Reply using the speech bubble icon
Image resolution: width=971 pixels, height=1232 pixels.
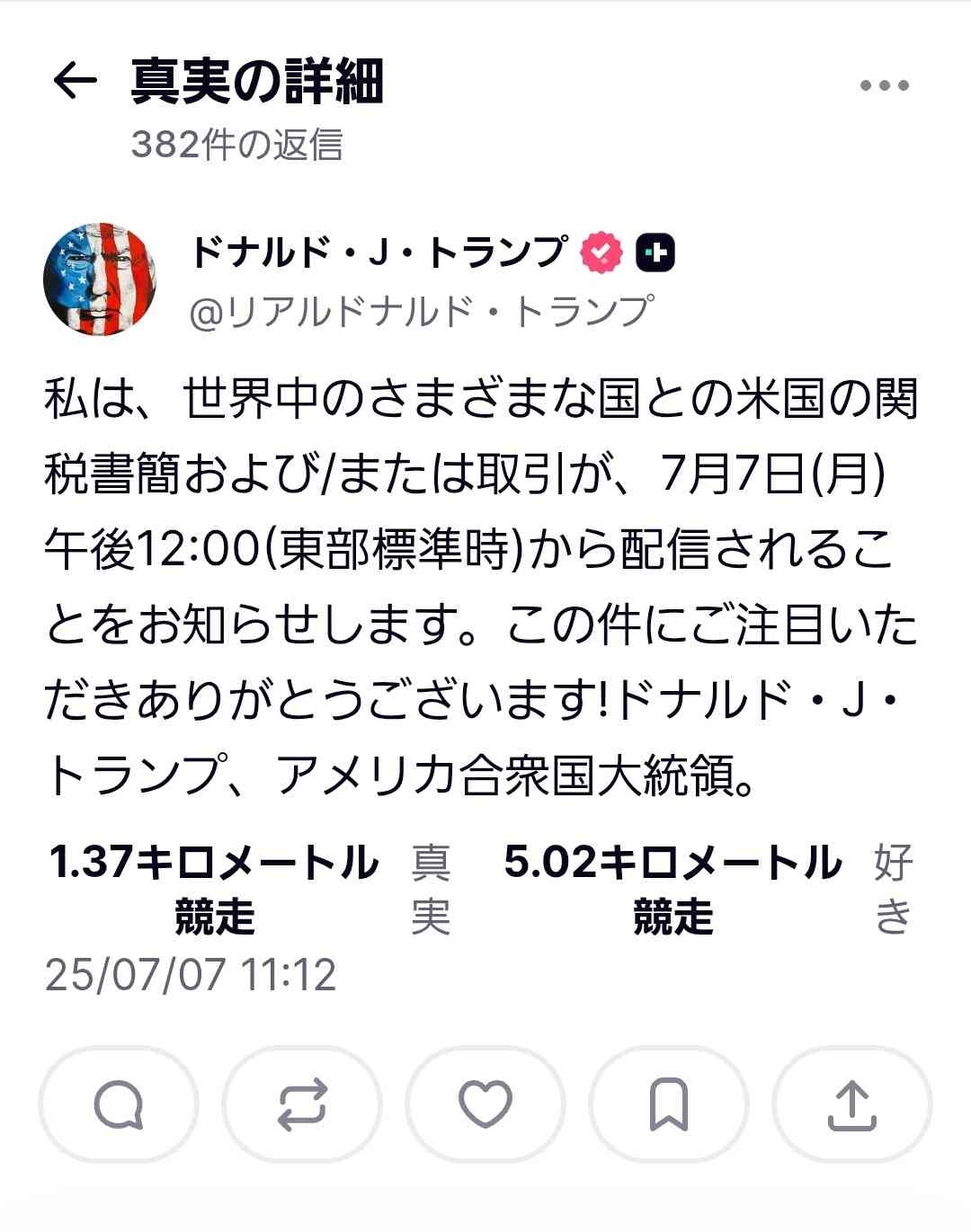pyautogui.click(x=119, y=1104)
